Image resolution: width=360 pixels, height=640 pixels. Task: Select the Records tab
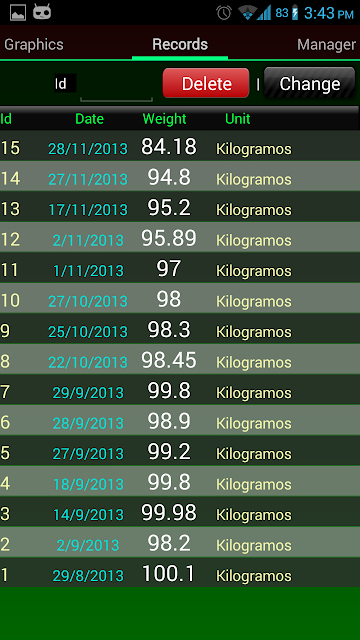(180, 44)
